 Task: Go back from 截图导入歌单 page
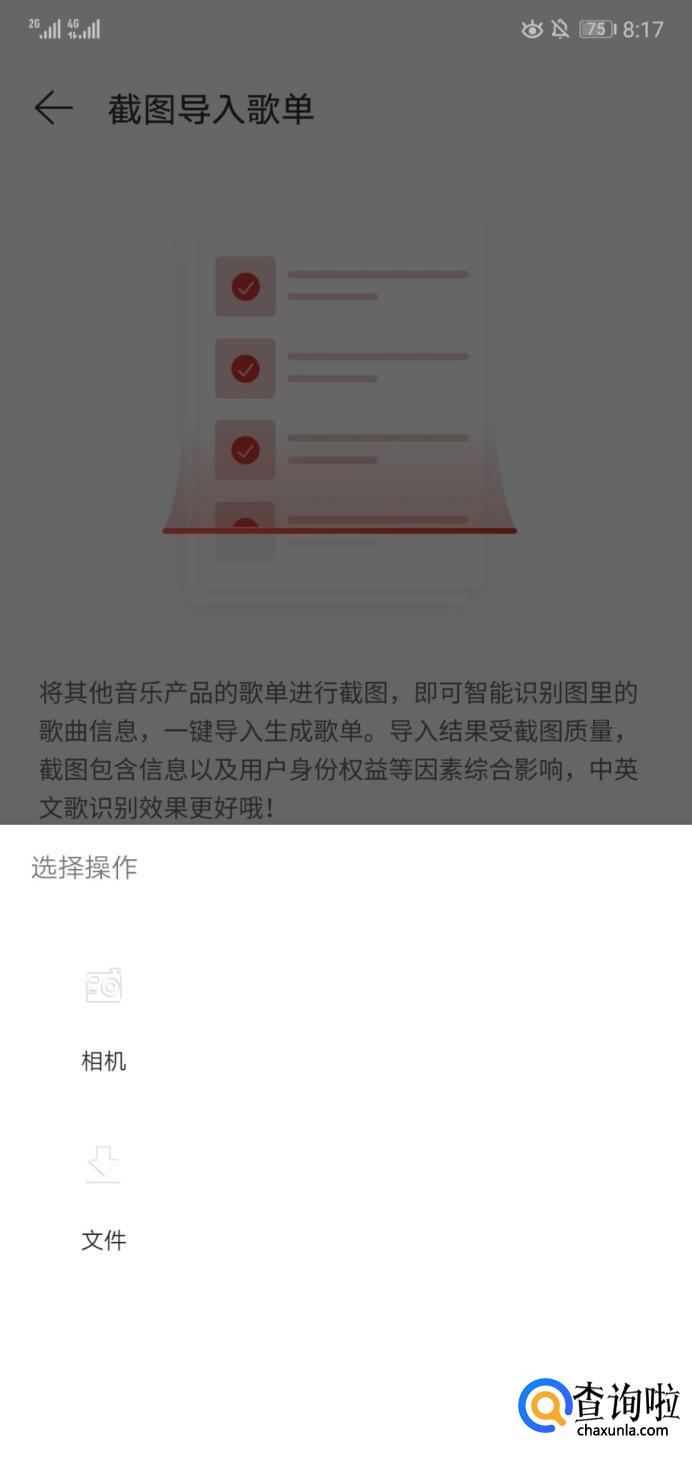click(53, 108)
